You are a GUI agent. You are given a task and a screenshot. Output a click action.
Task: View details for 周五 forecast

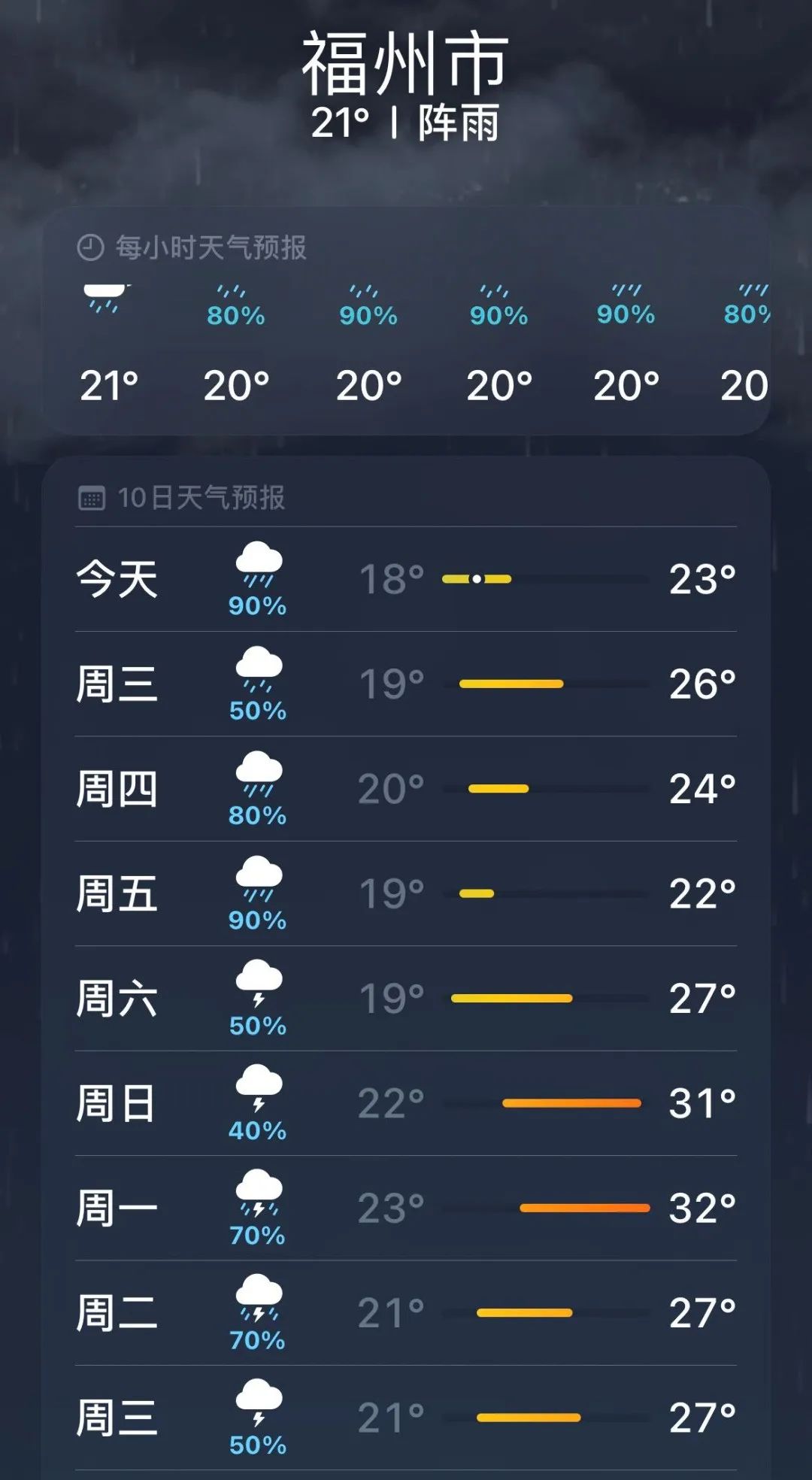point(406,893)
